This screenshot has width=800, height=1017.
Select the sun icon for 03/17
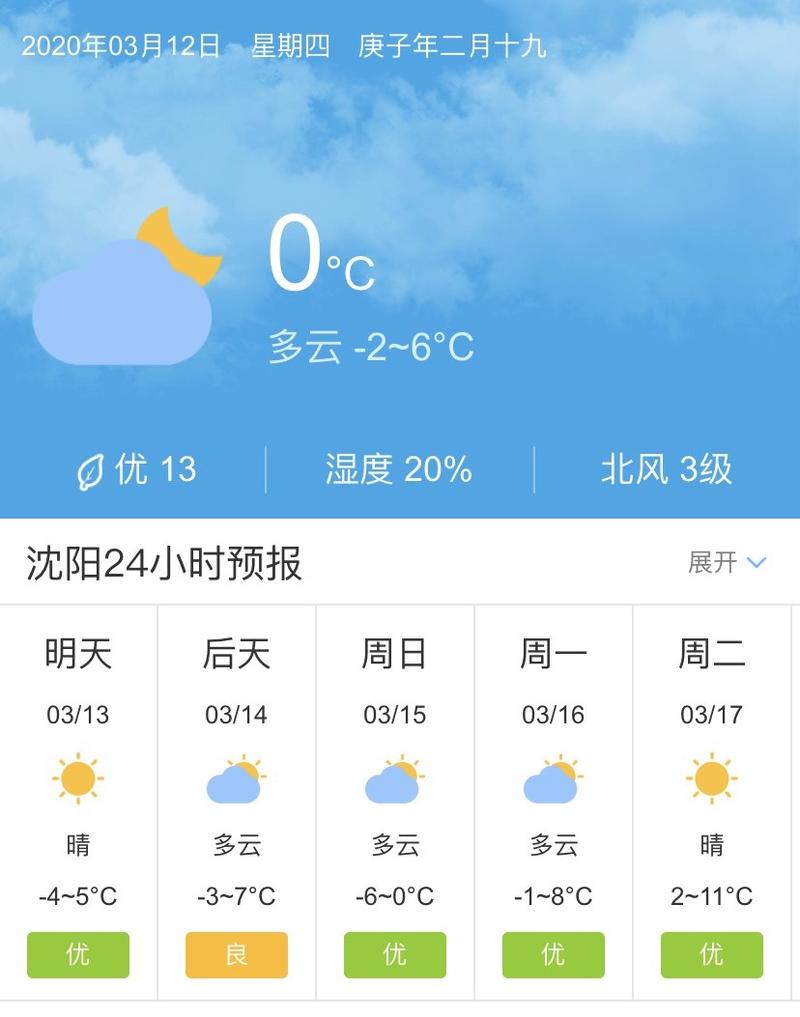711,780
